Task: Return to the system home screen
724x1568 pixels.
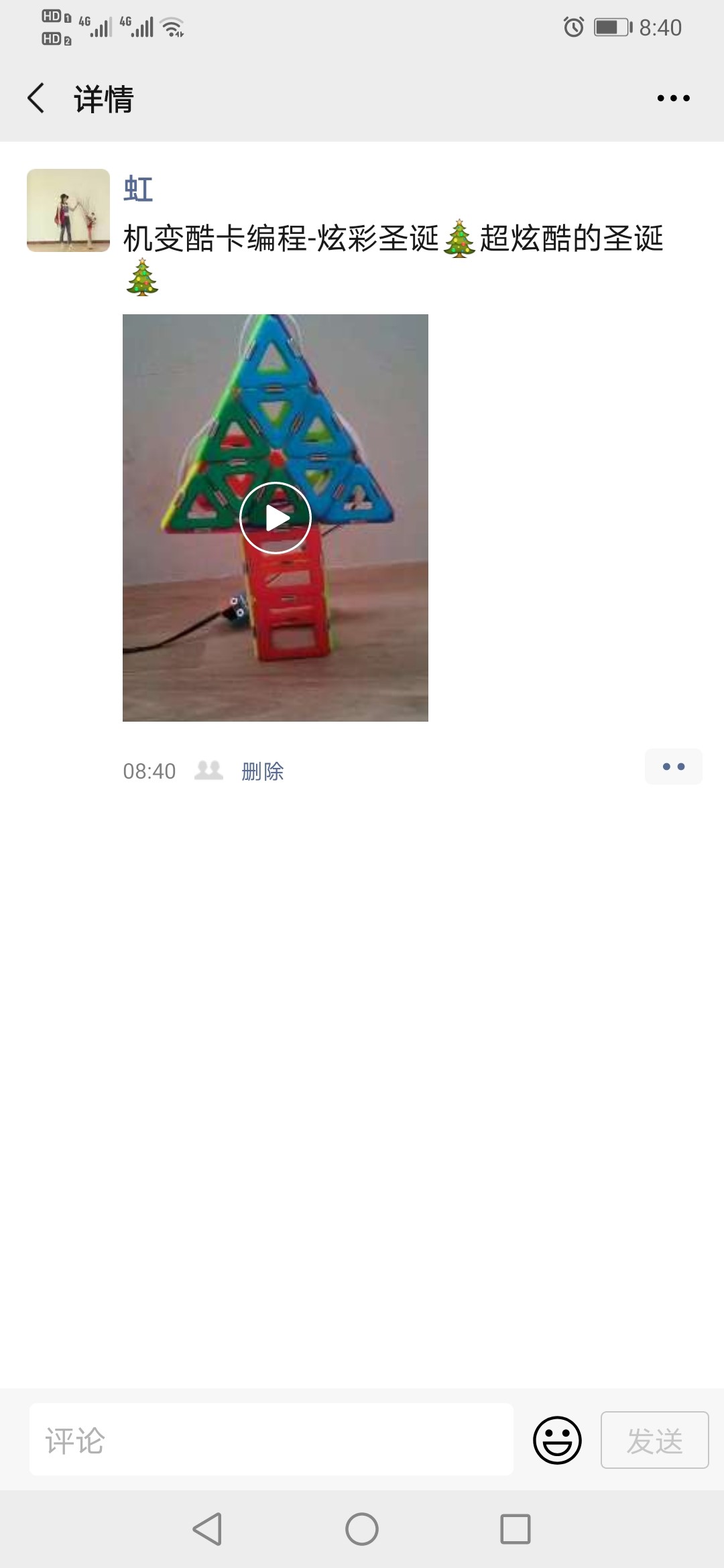Action: (x=362, y=1529)
